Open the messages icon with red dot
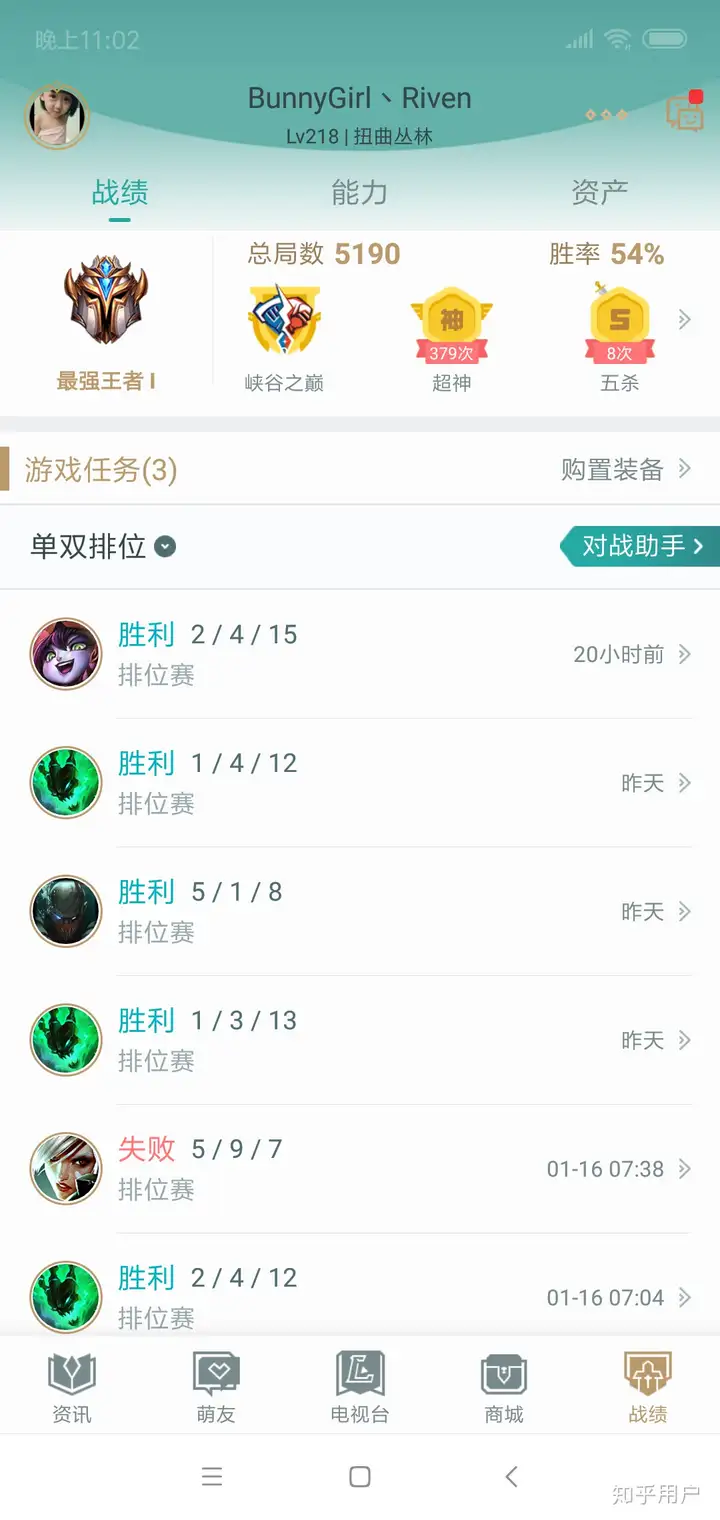This screenshot has width=720, height=1520. 685,112
